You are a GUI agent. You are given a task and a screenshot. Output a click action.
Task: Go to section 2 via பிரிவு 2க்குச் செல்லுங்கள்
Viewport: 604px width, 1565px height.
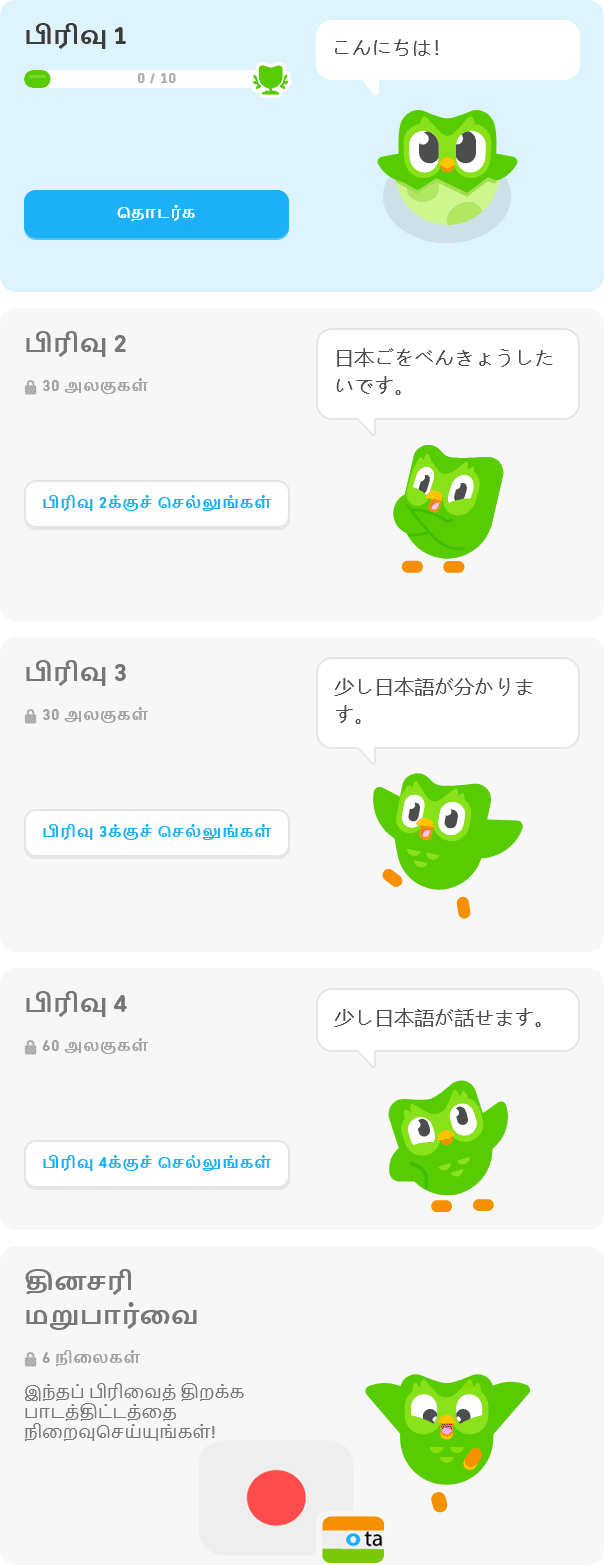[x=156, y=503]
